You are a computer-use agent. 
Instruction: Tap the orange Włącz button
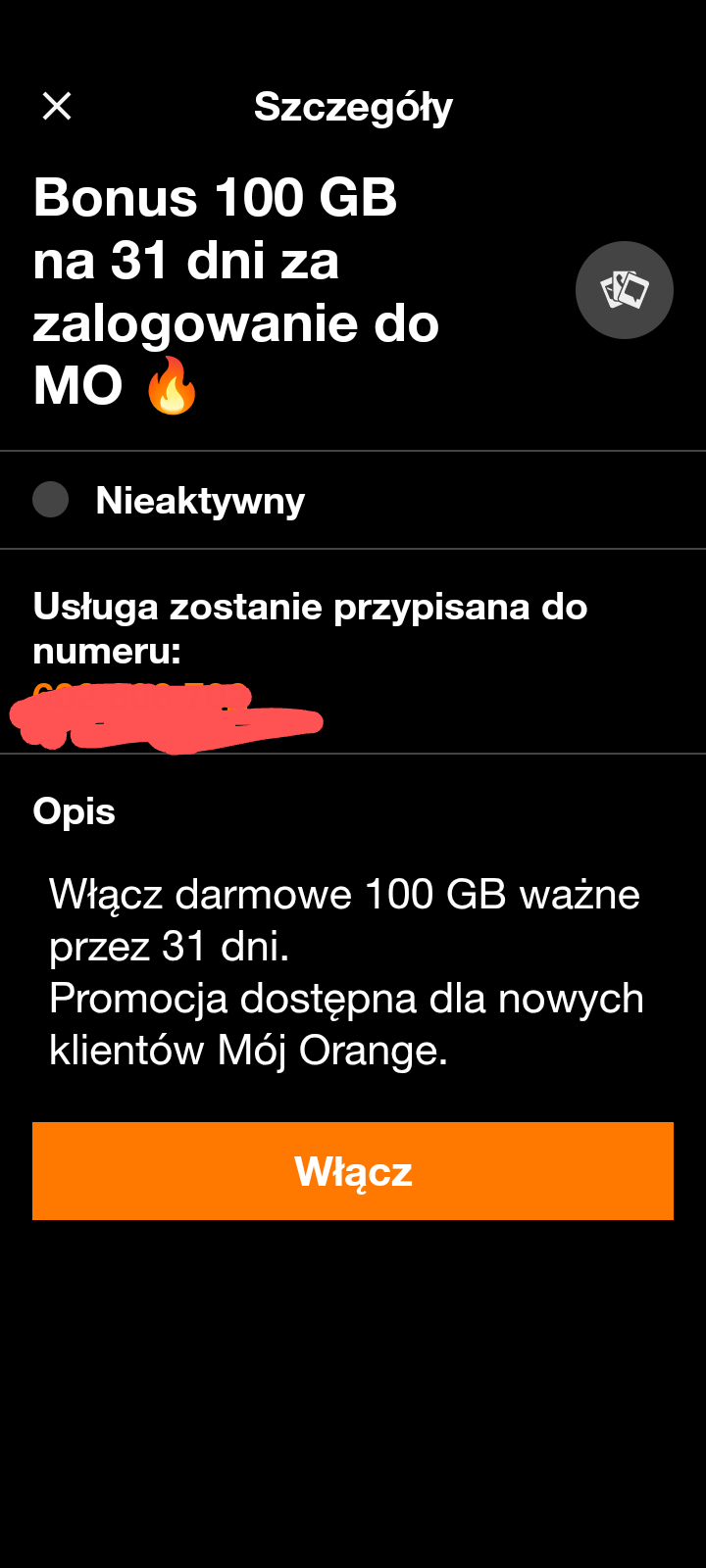tap(353, 1171)
